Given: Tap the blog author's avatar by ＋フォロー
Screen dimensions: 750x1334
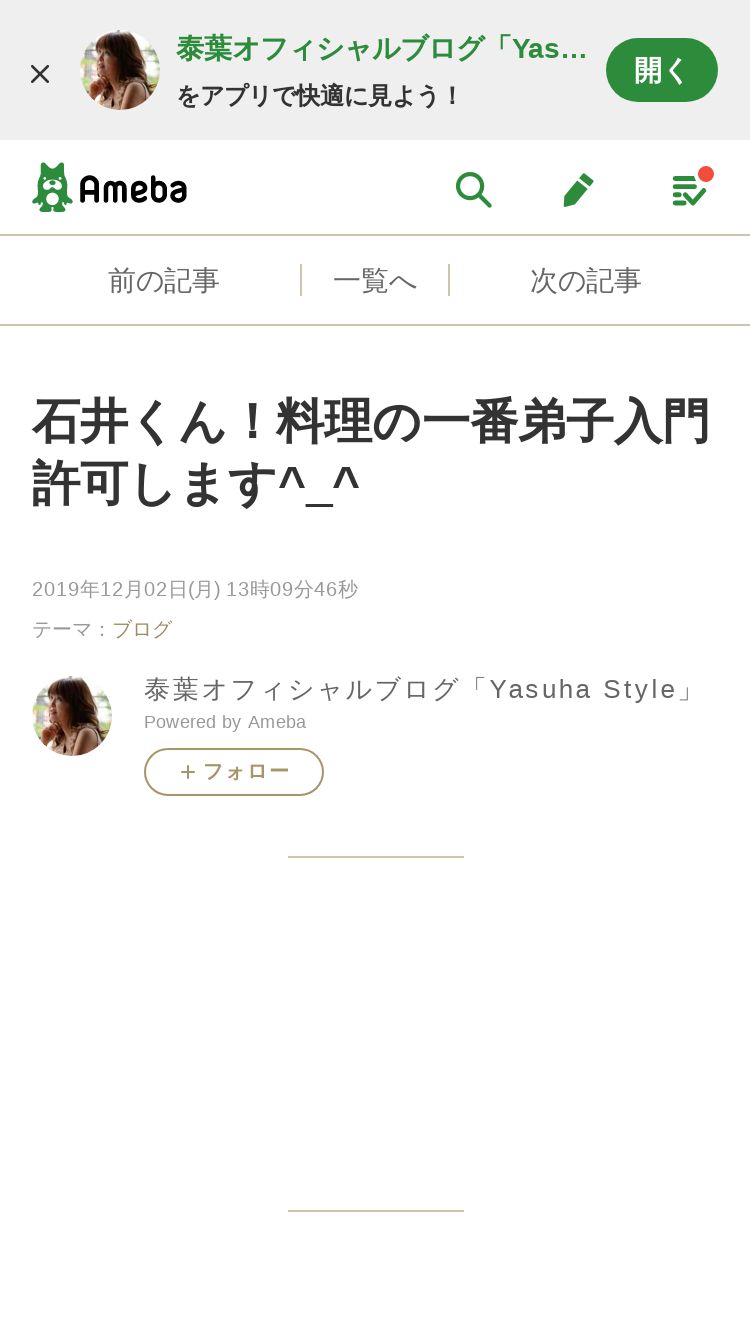Looking at the screenshot, I should click(72, 716).
